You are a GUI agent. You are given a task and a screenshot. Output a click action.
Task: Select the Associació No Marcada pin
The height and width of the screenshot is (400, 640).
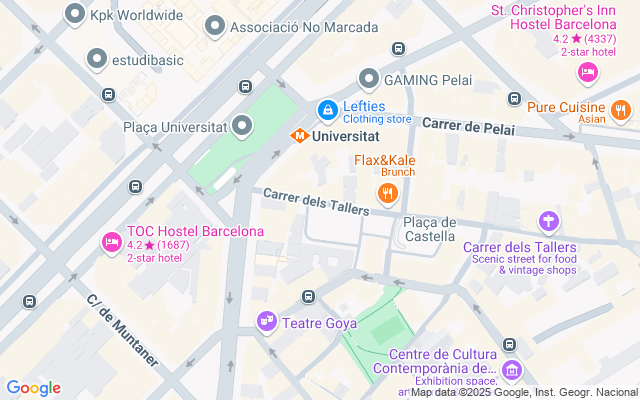[x=214, y=27]
